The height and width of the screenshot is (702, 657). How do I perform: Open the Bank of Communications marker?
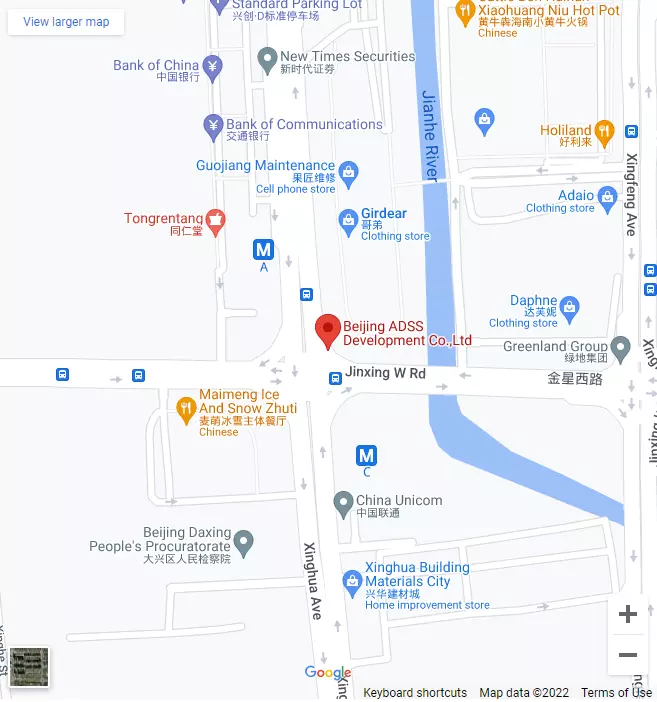click(212, 127)
